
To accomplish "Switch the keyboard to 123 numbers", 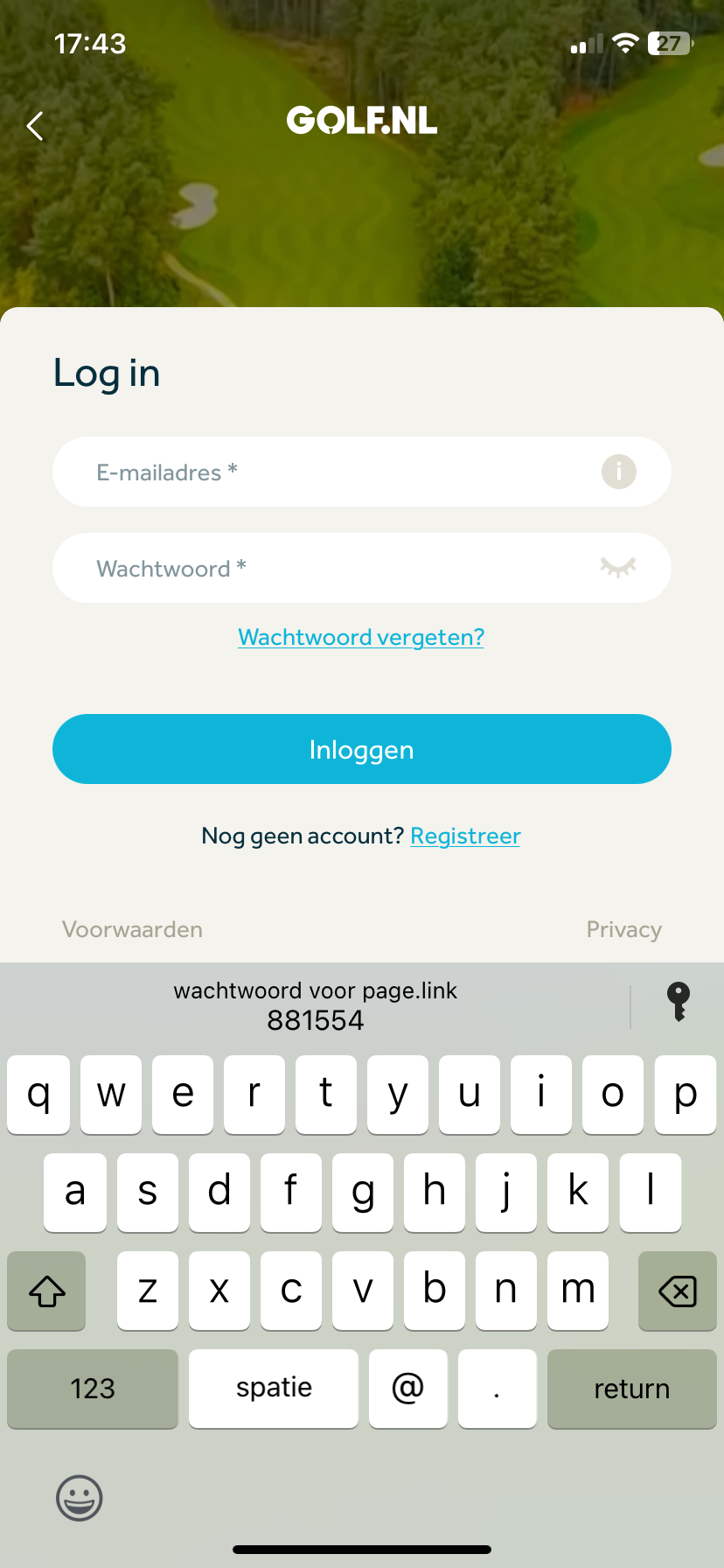I will pyautogui.click(x=93, y=1389).
